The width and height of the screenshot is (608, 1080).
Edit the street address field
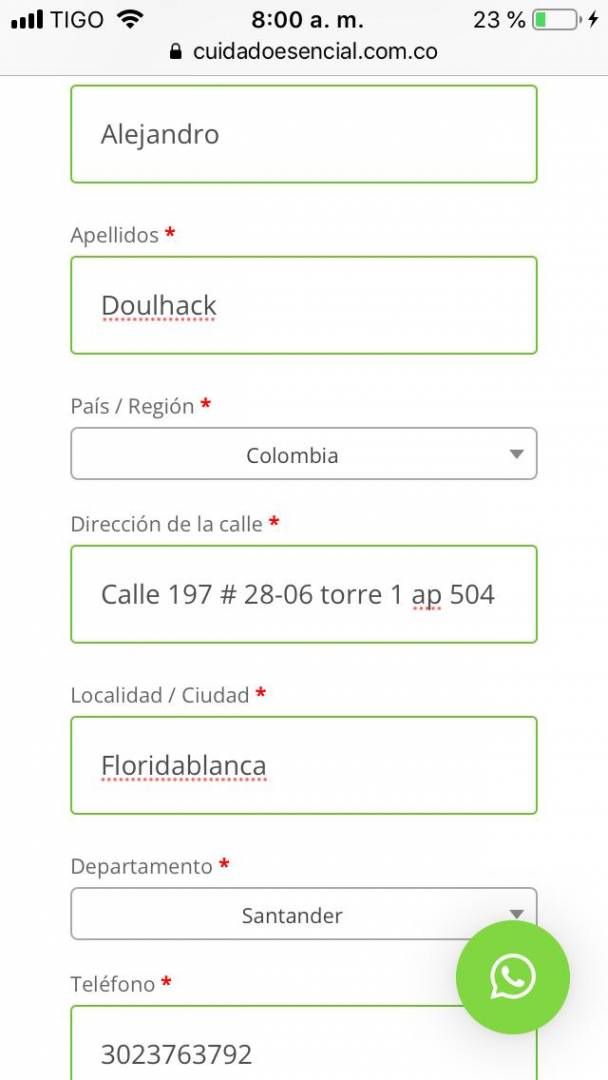pos(304,594)
